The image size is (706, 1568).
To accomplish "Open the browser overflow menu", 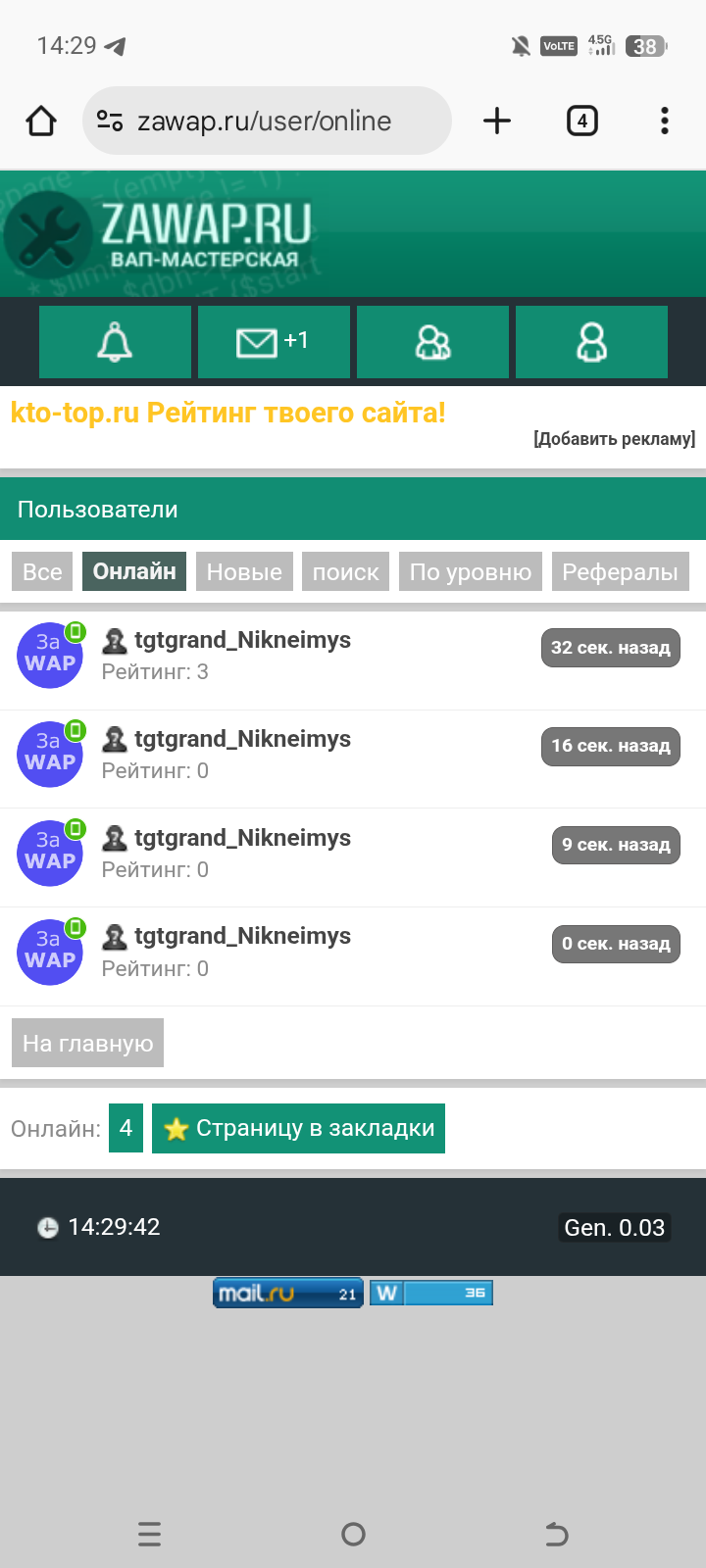I will 664,121.
